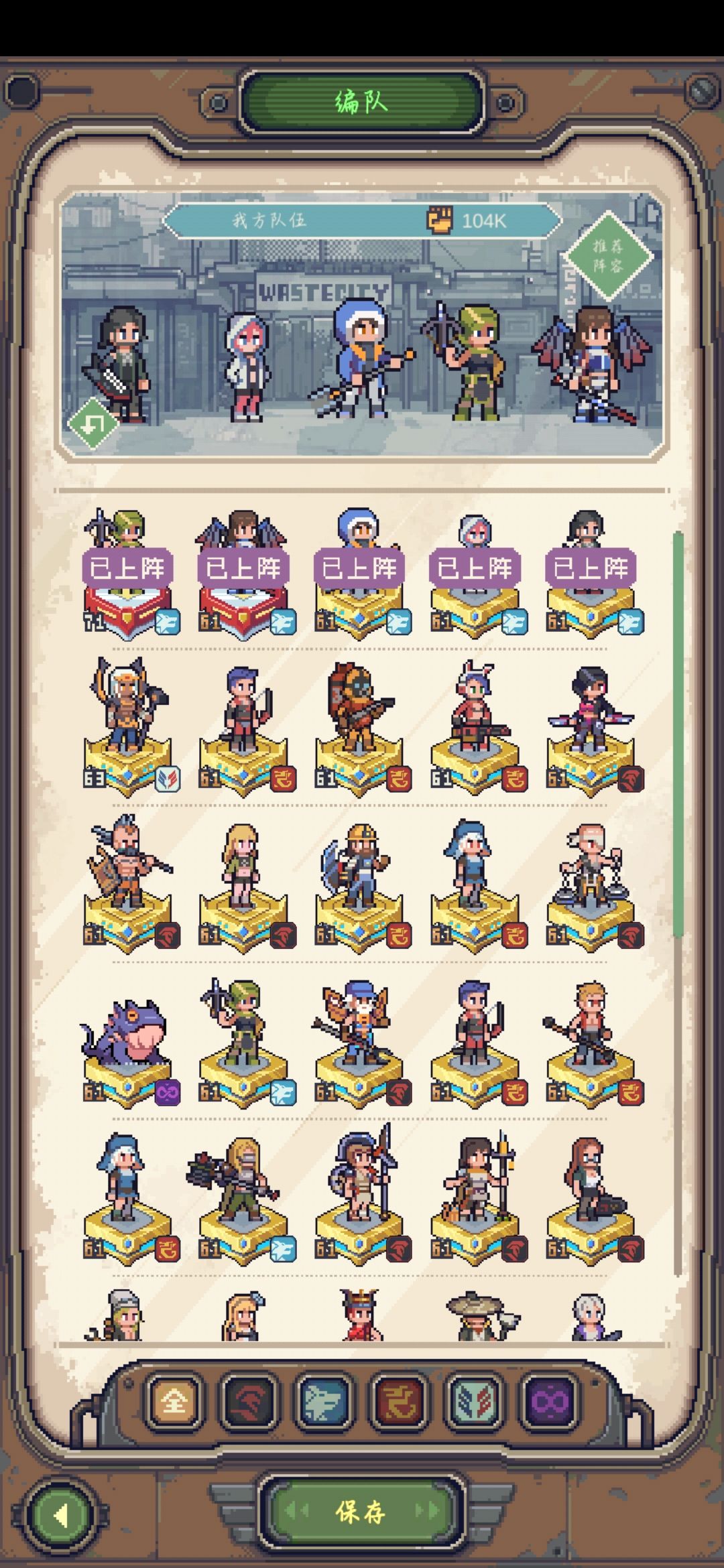Remove the level 71 crossbow girl from team
Screen dimensions: 724x1568
(x=127, y=570)
